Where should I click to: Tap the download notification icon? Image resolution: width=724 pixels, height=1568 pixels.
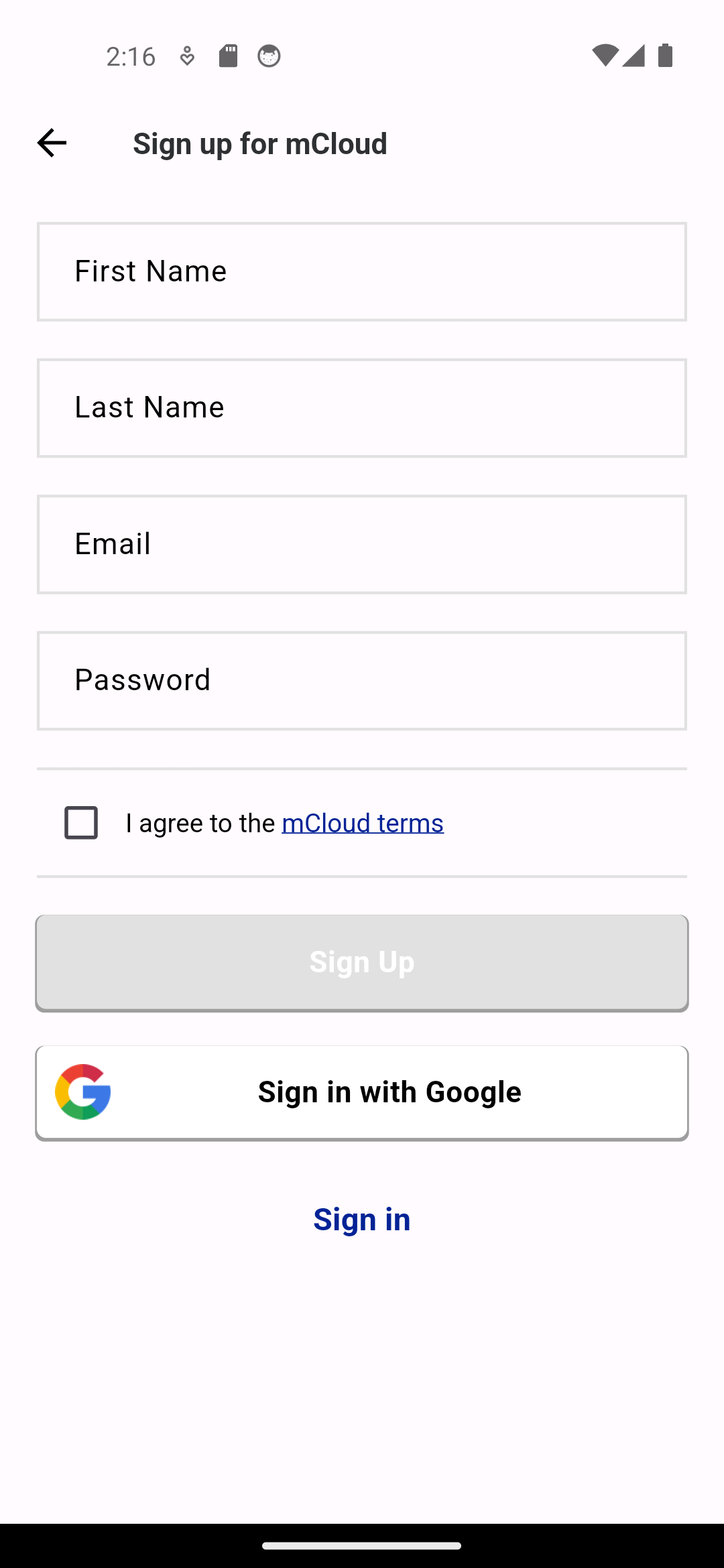pos(186,56)
